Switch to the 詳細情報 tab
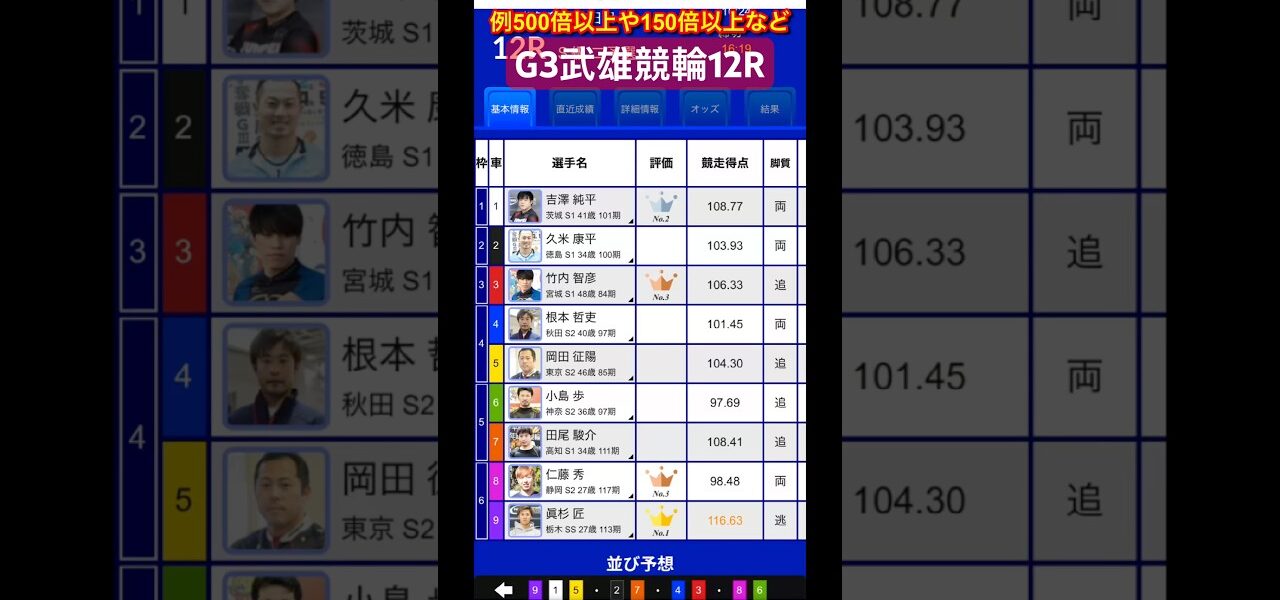The height and width of the screenshot is (600, 1280). (x=640, y=108)
